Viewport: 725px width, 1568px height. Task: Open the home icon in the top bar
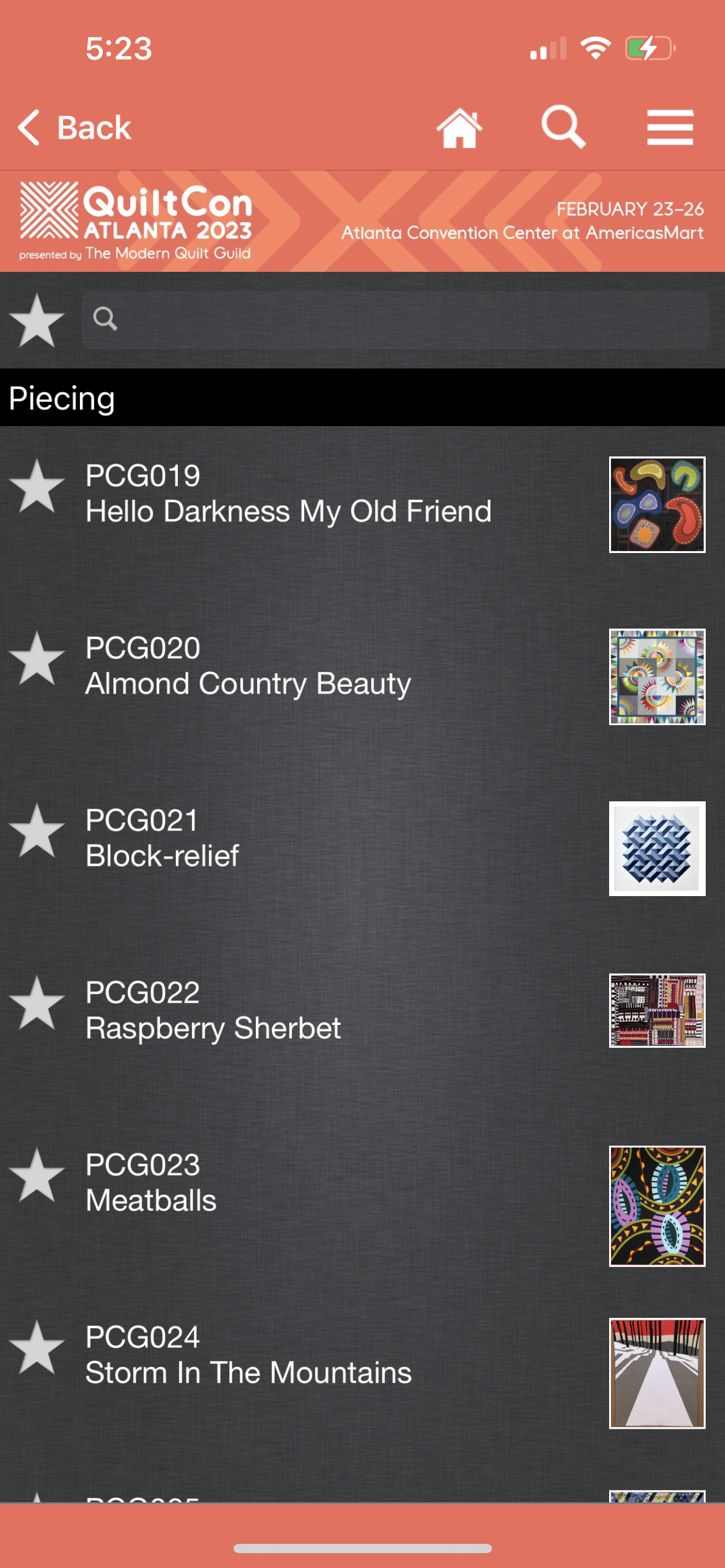(x=459, y=128)
